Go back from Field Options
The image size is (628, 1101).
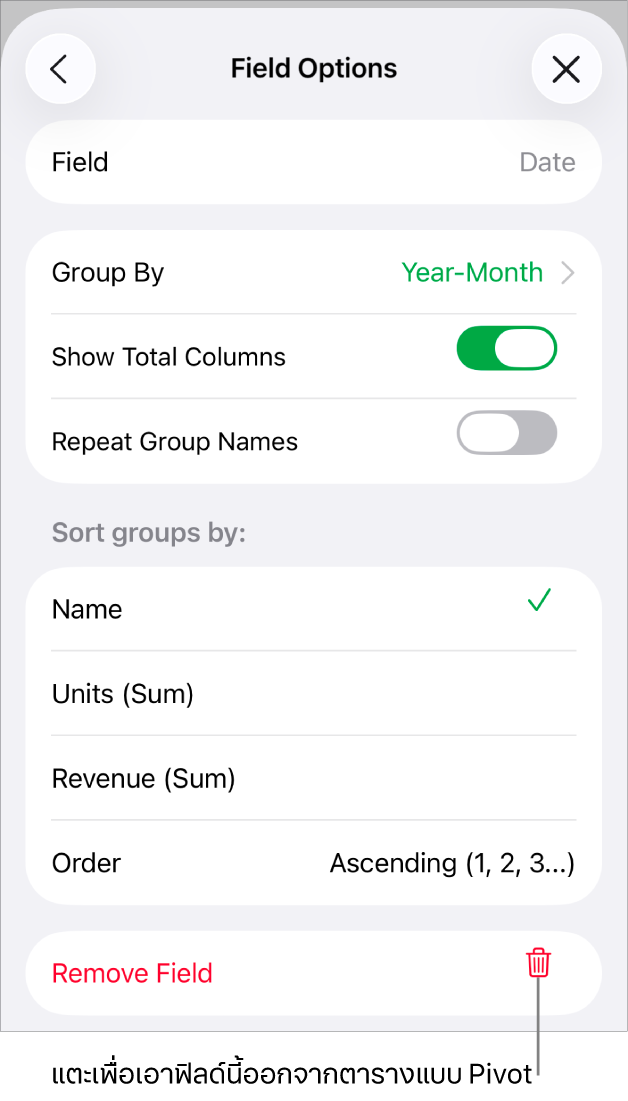(x=60, y=69)
